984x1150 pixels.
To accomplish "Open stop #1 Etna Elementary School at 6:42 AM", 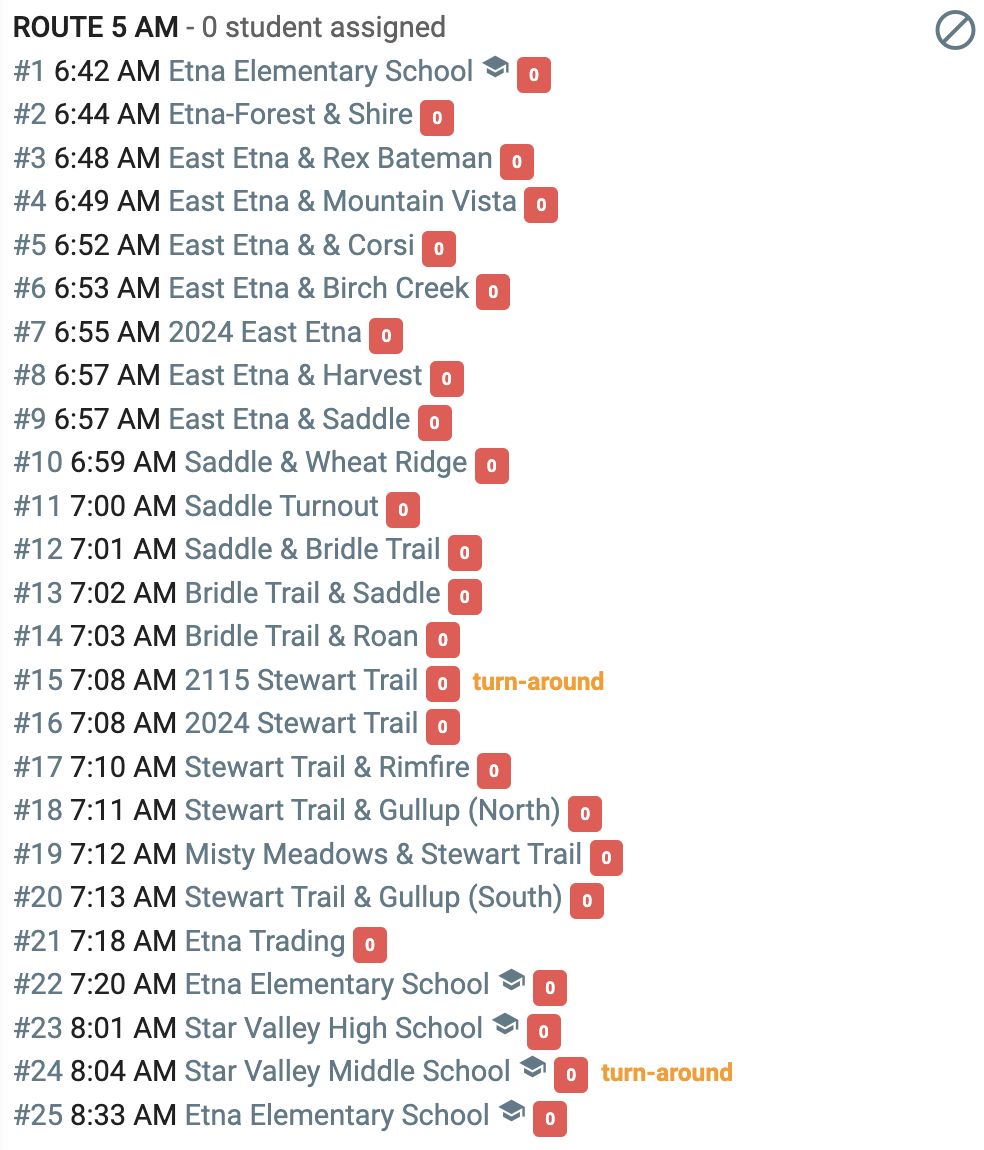I will (x=320, y=71).
